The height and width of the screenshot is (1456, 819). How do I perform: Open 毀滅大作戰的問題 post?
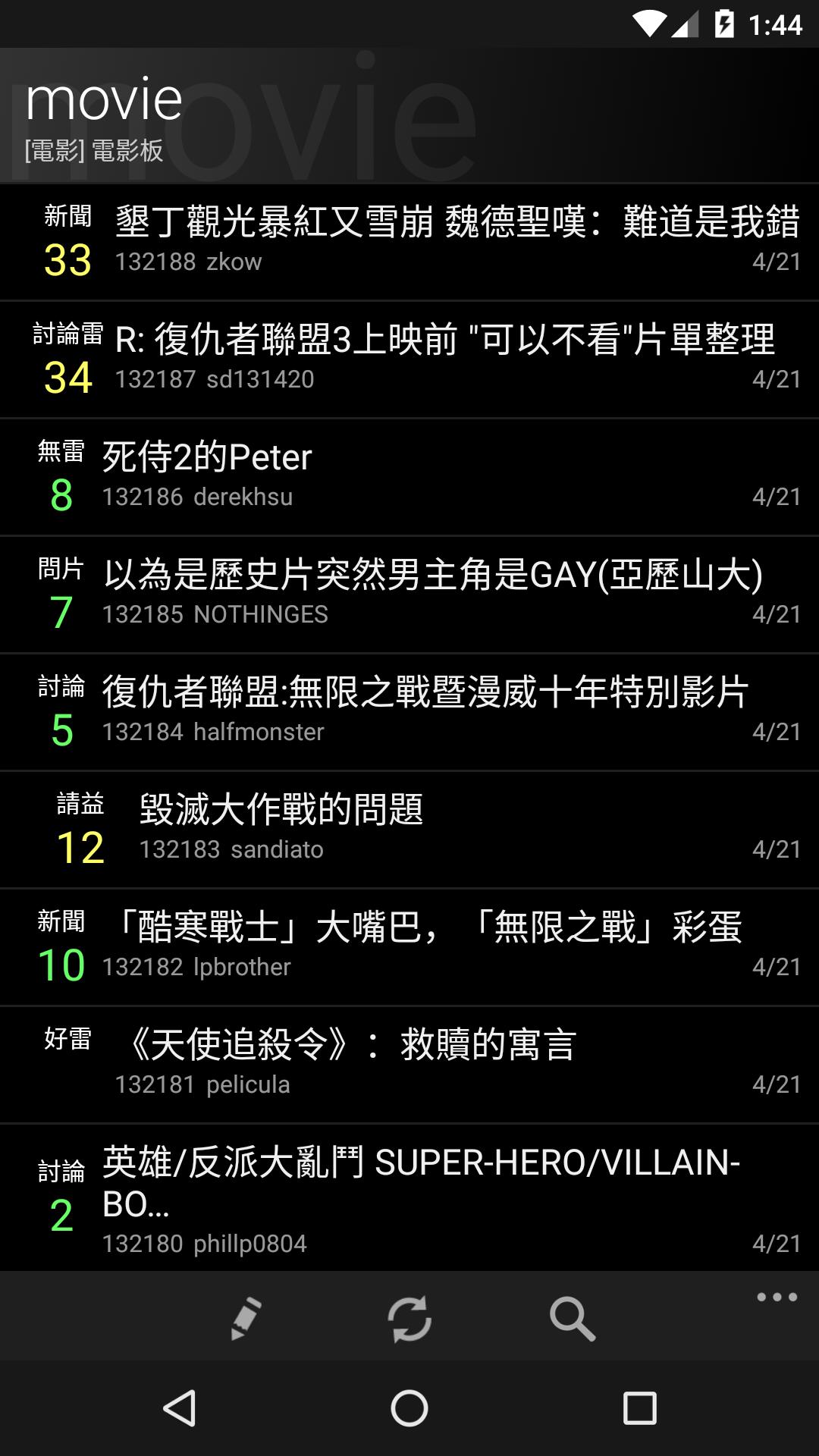(x=409, y=830)
